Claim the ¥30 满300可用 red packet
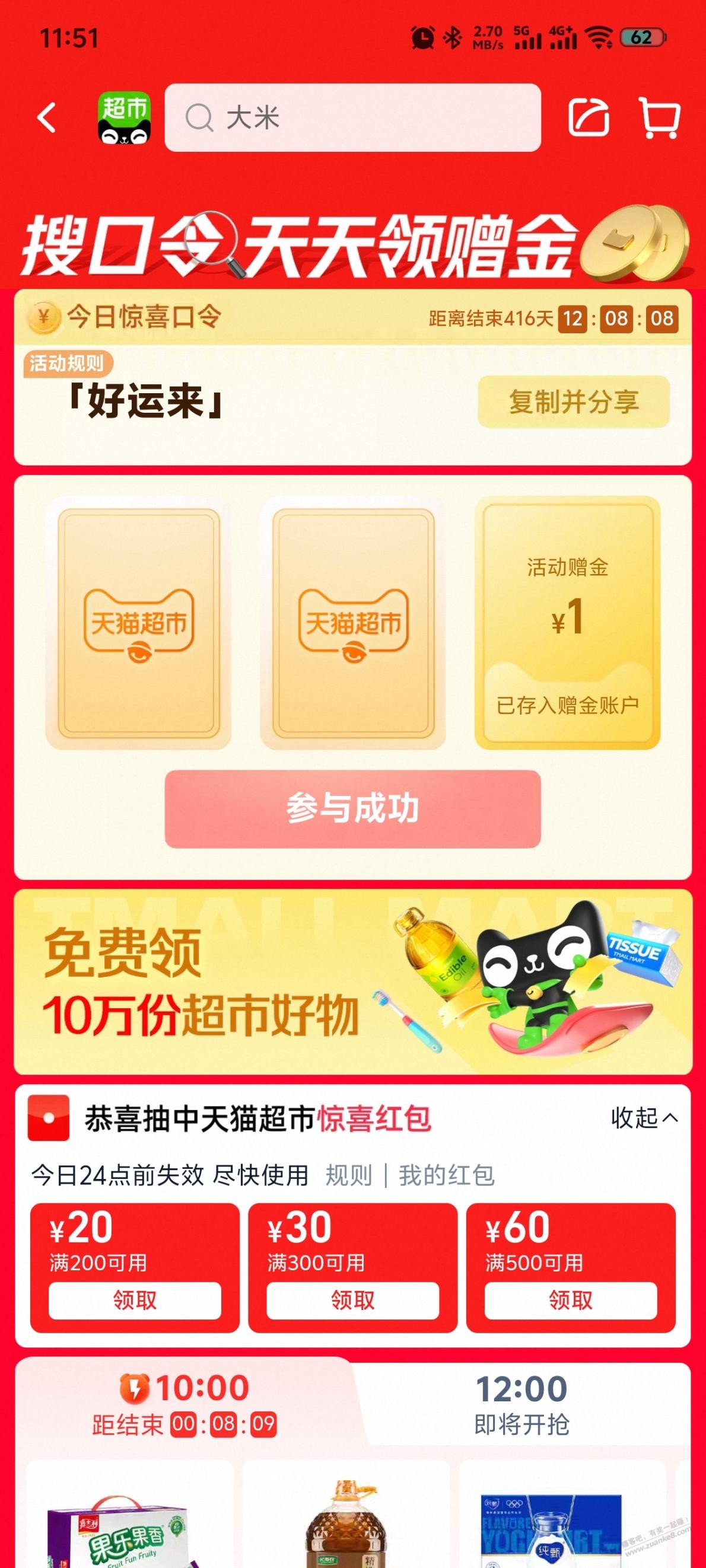 coord(352,1300)
